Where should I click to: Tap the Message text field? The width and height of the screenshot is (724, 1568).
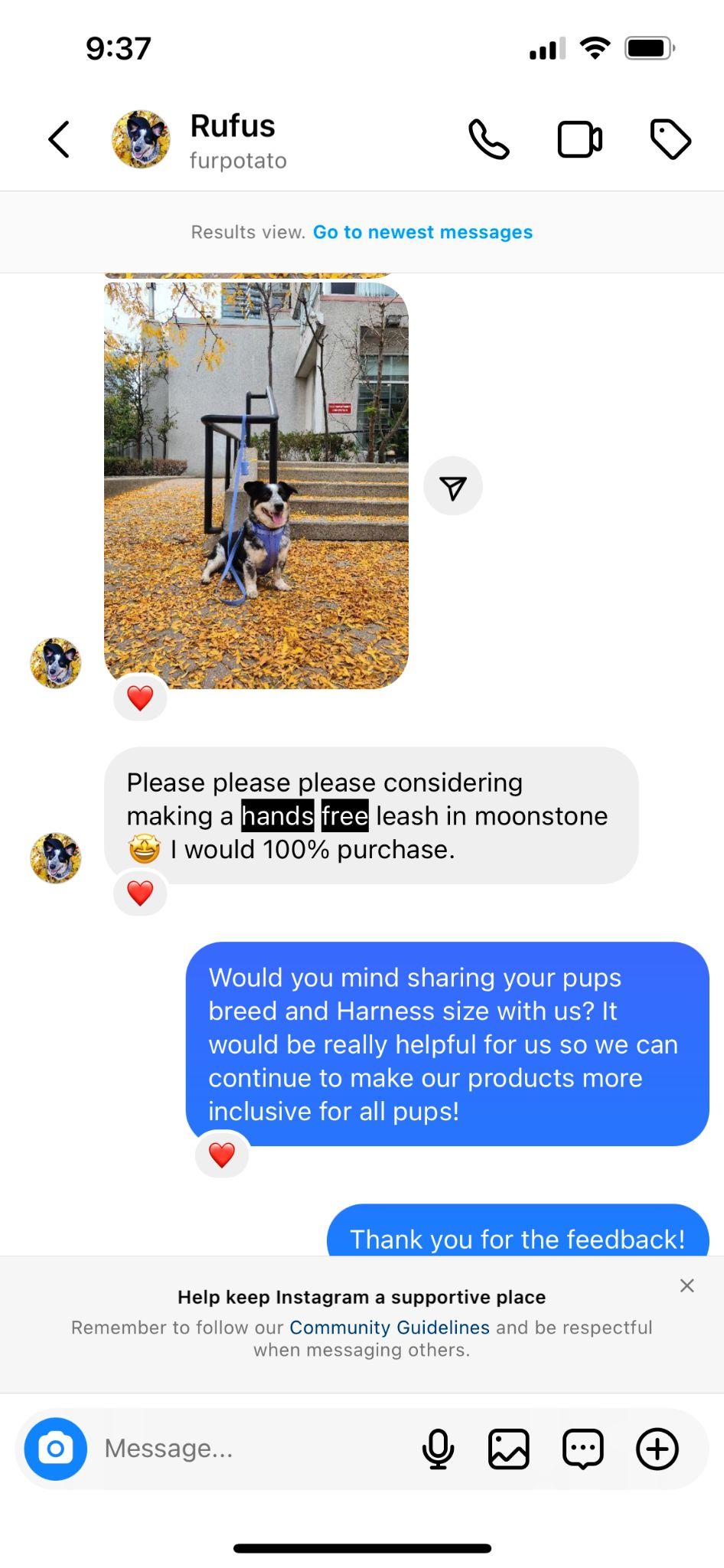[x=253, y=1449]
